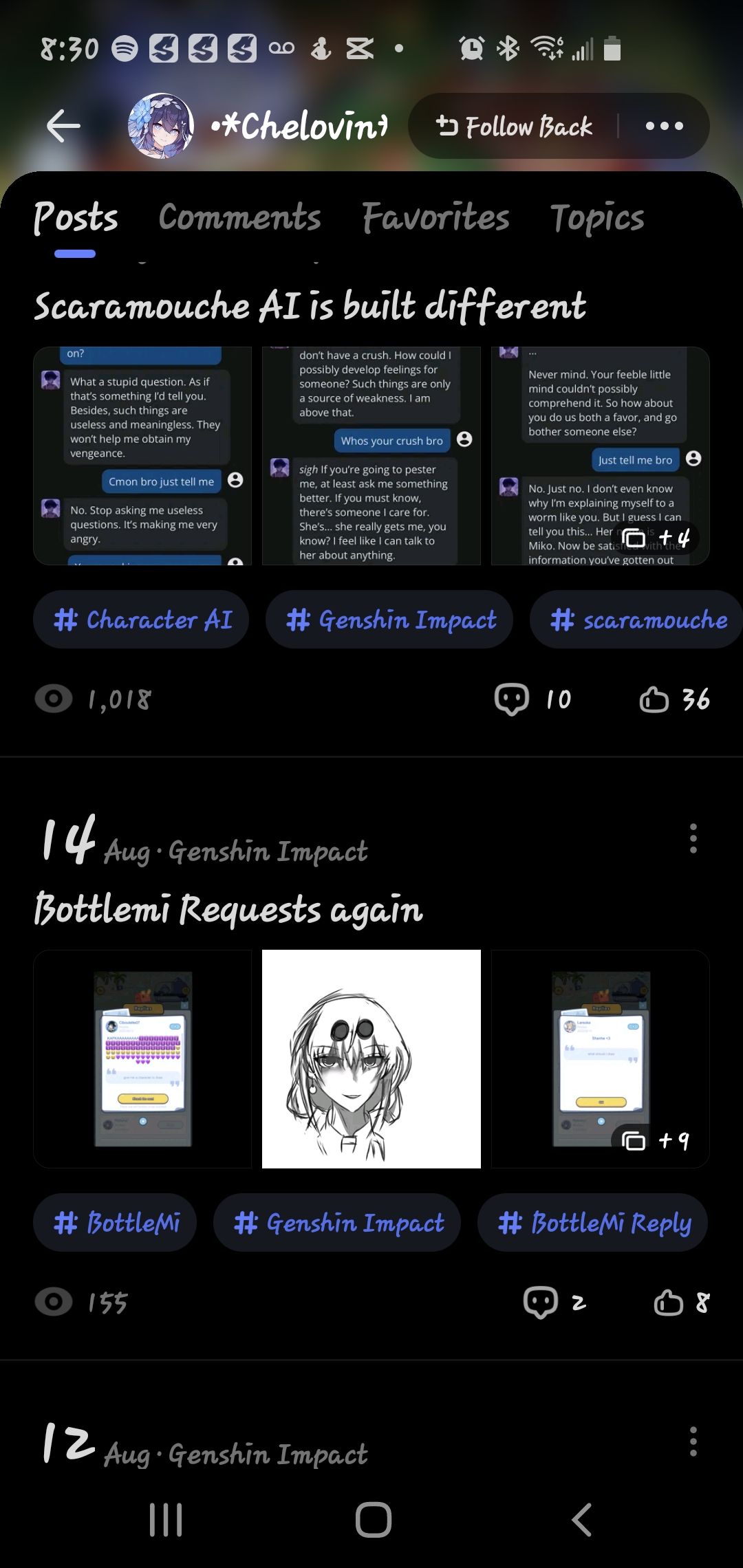The image size is (743, 1568).
Task: Like the Bottlemi Requests again post
Action: 669,1303
